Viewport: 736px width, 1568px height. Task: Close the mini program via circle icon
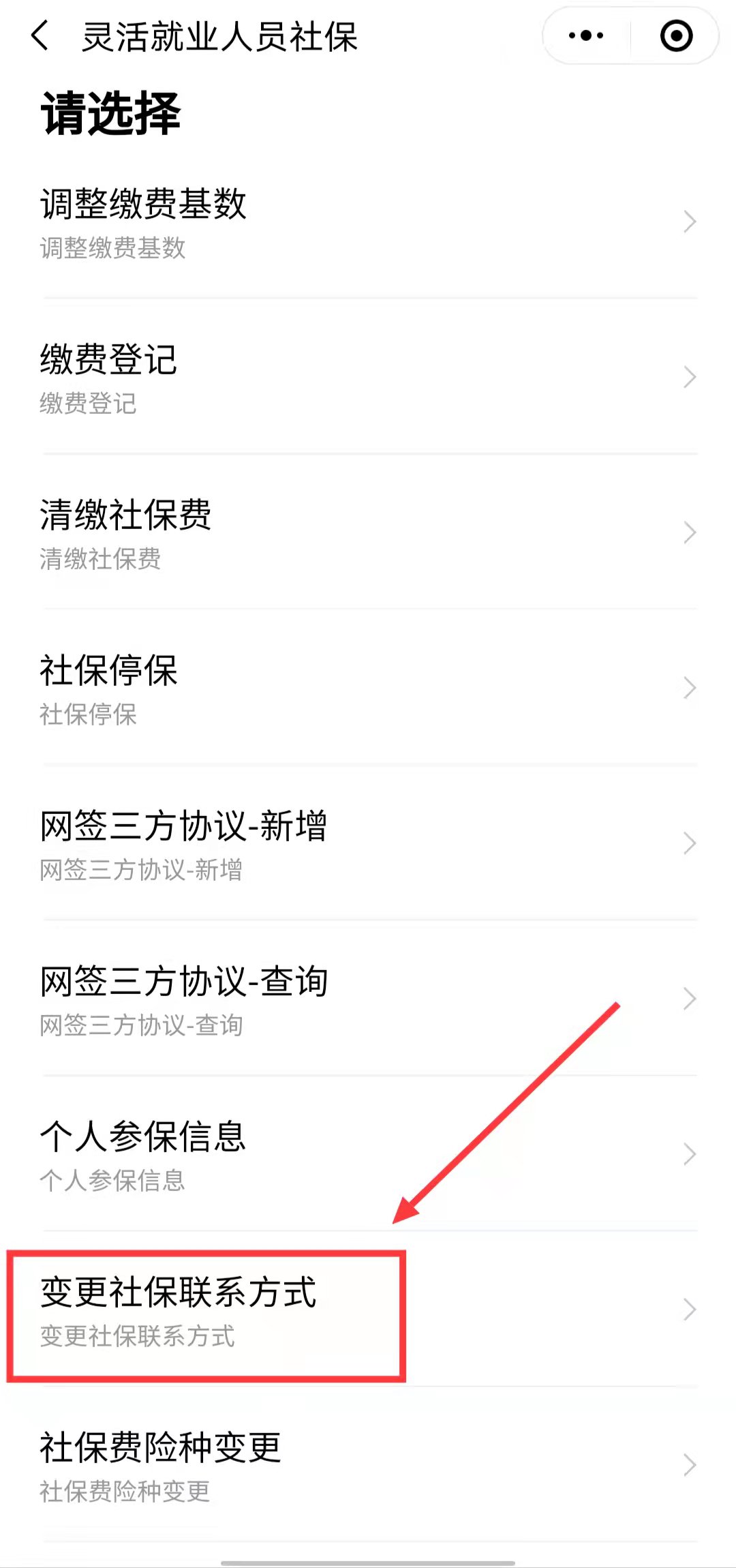pyautogui.click(x=676, y=35)
